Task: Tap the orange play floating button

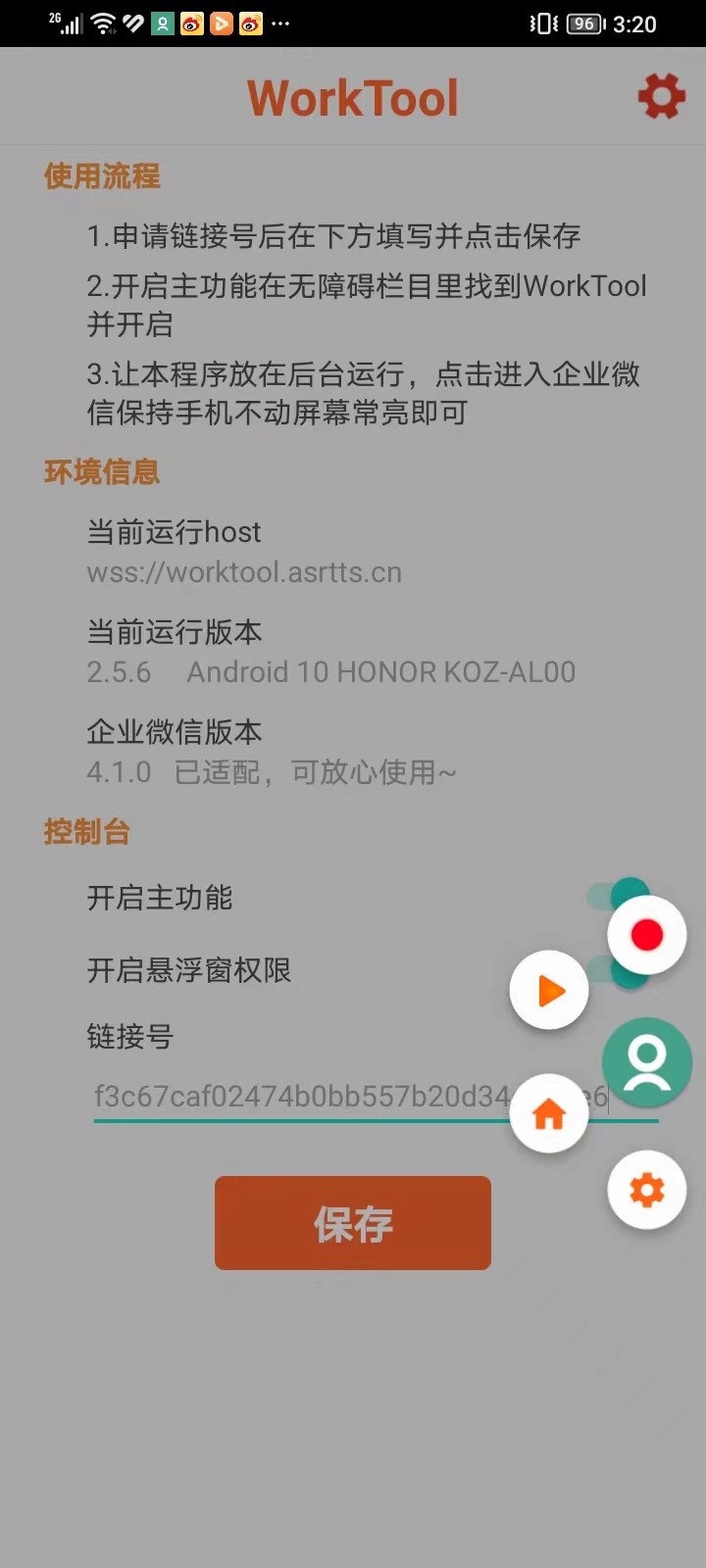Action: tap(549, 991)
